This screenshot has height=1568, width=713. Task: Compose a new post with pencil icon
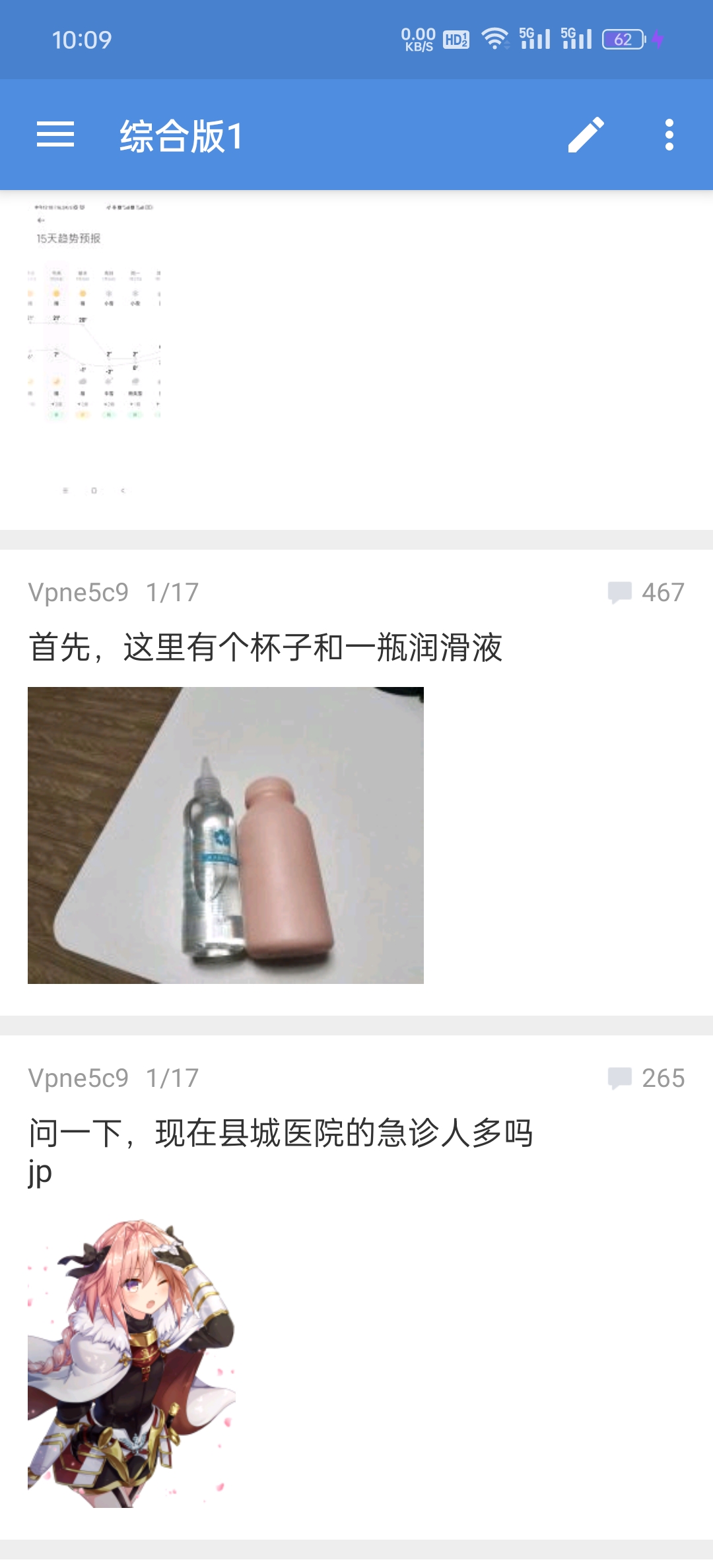(586, 135)
